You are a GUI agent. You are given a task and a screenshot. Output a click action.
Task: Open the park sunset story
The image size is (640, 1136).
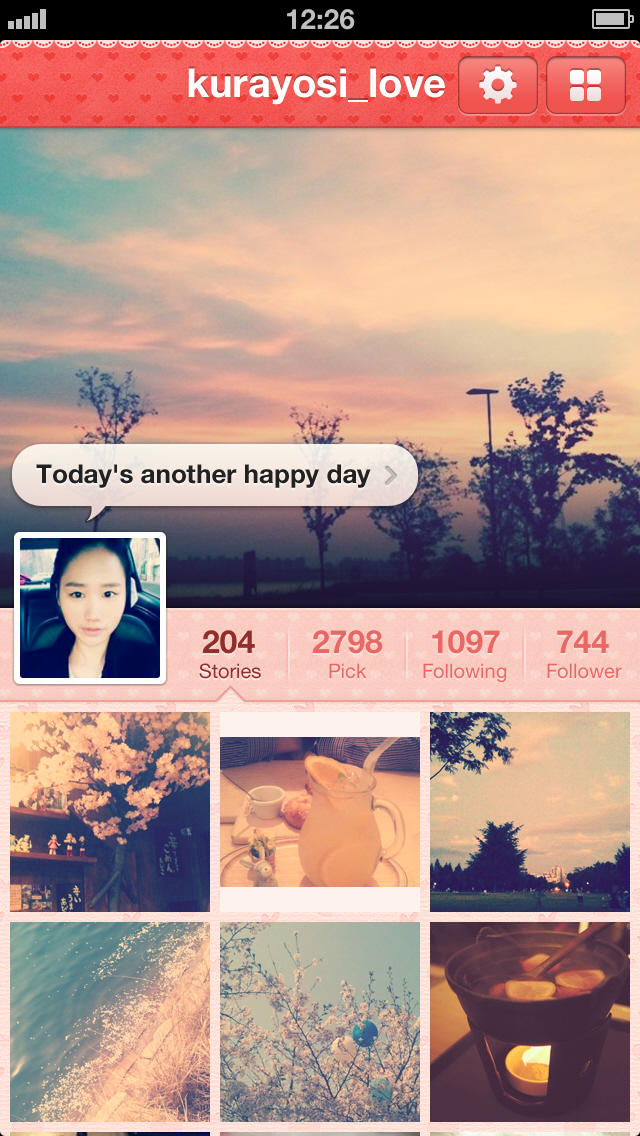(530, 811)
